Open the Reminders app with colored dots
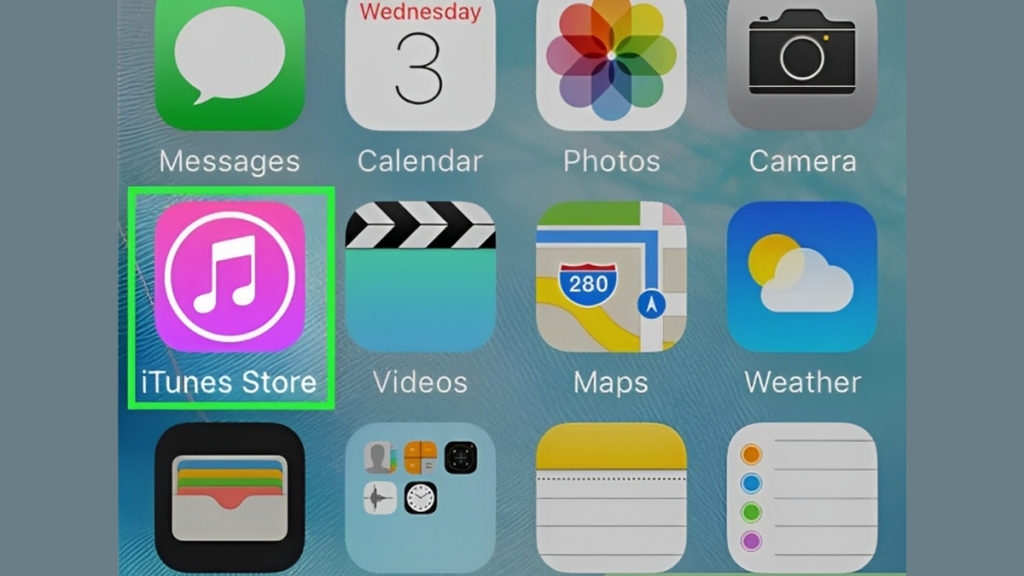This screenshot has width=1024, height=576. pyautogui.click(x=802, y=497)
